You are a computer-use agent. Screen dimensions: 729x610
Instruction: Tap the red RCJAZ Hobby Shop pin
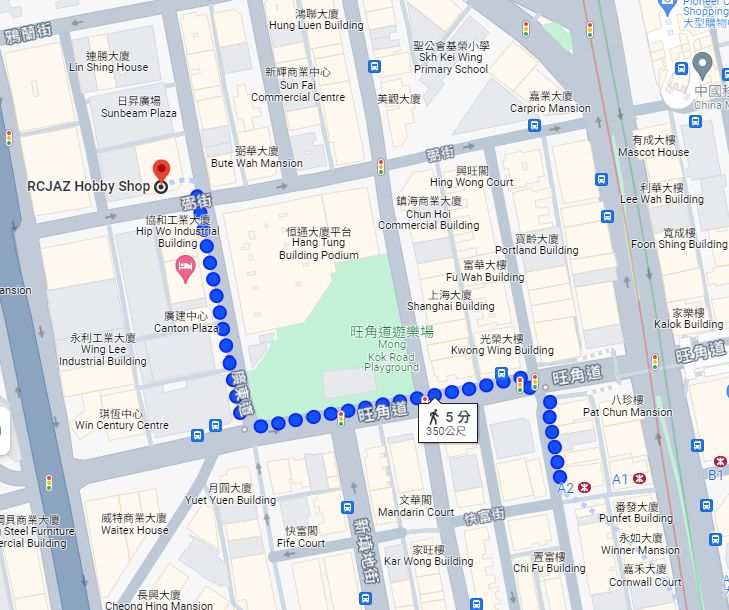[x=161, y=170]
